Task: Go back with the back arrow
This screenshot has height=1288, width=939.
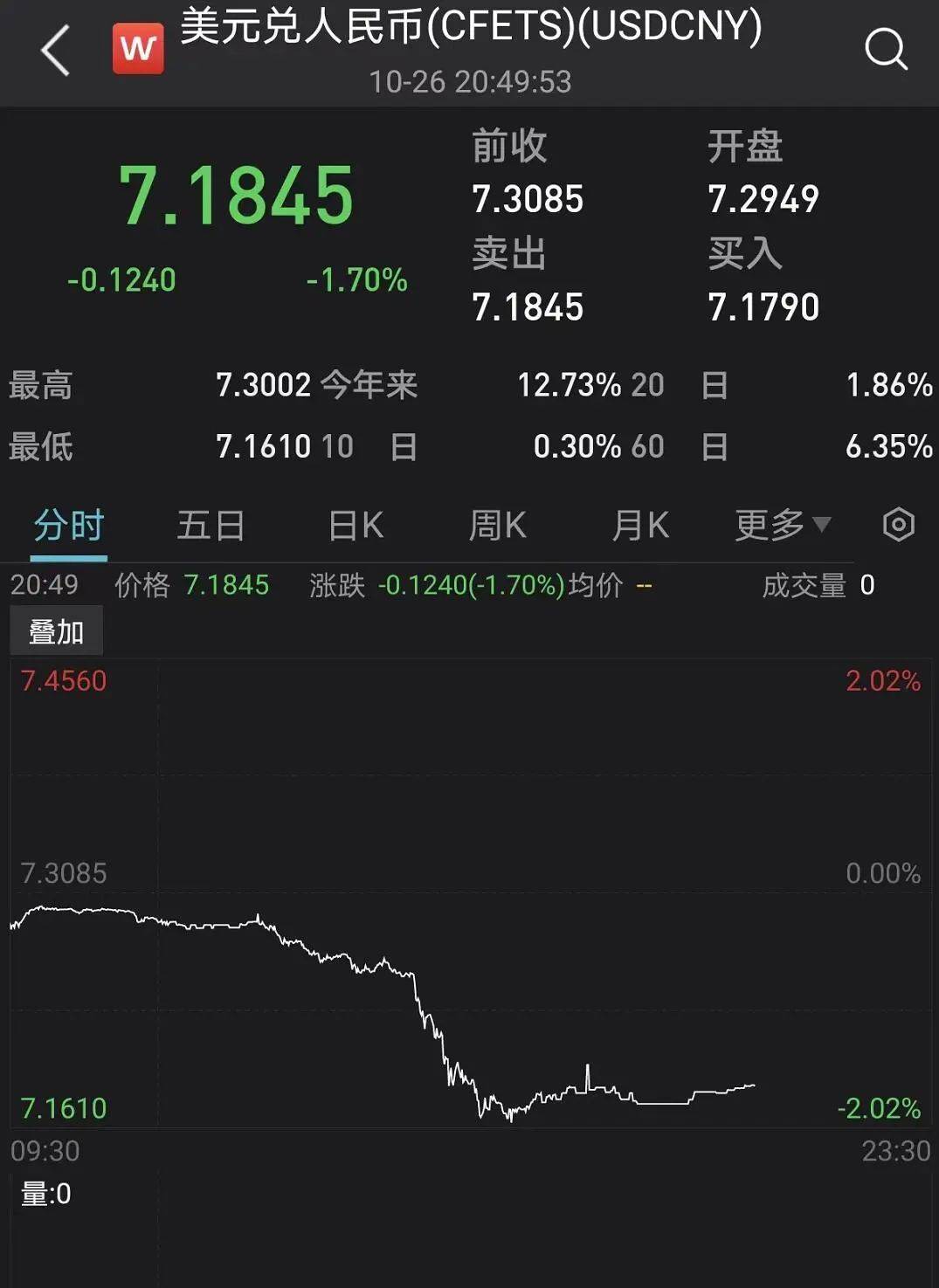Action: click(54, 48)
